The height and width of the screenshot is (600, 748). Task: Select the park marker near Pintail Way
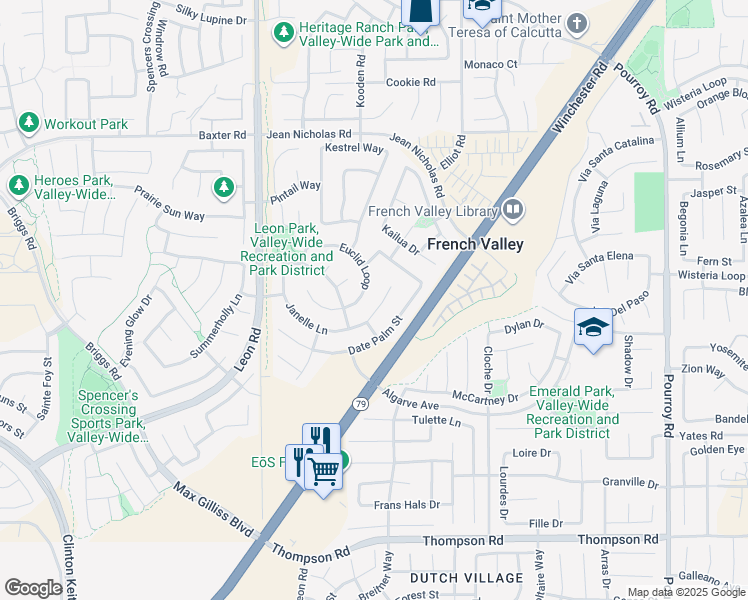tap(224, 186)
